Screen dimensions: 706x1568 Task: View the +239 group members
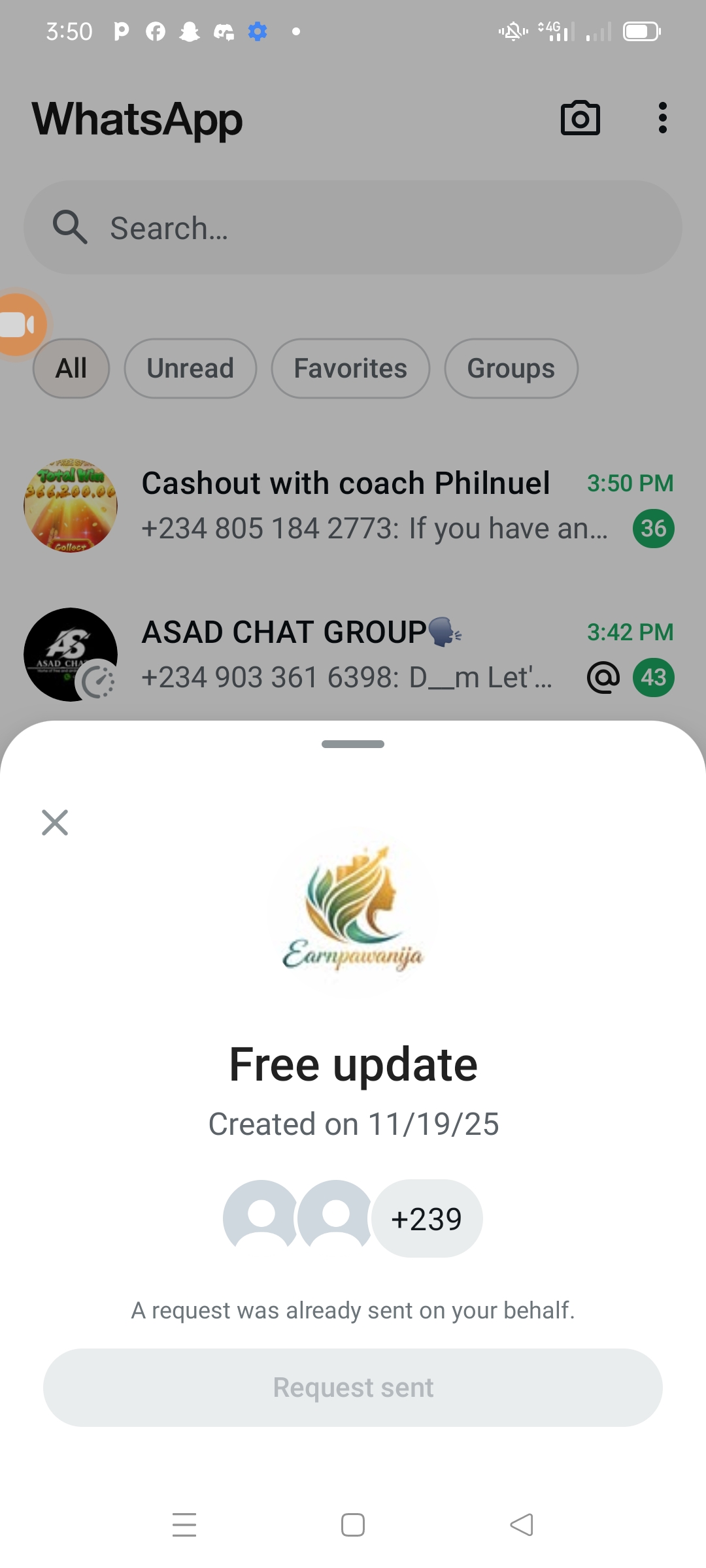[426, 1218]
